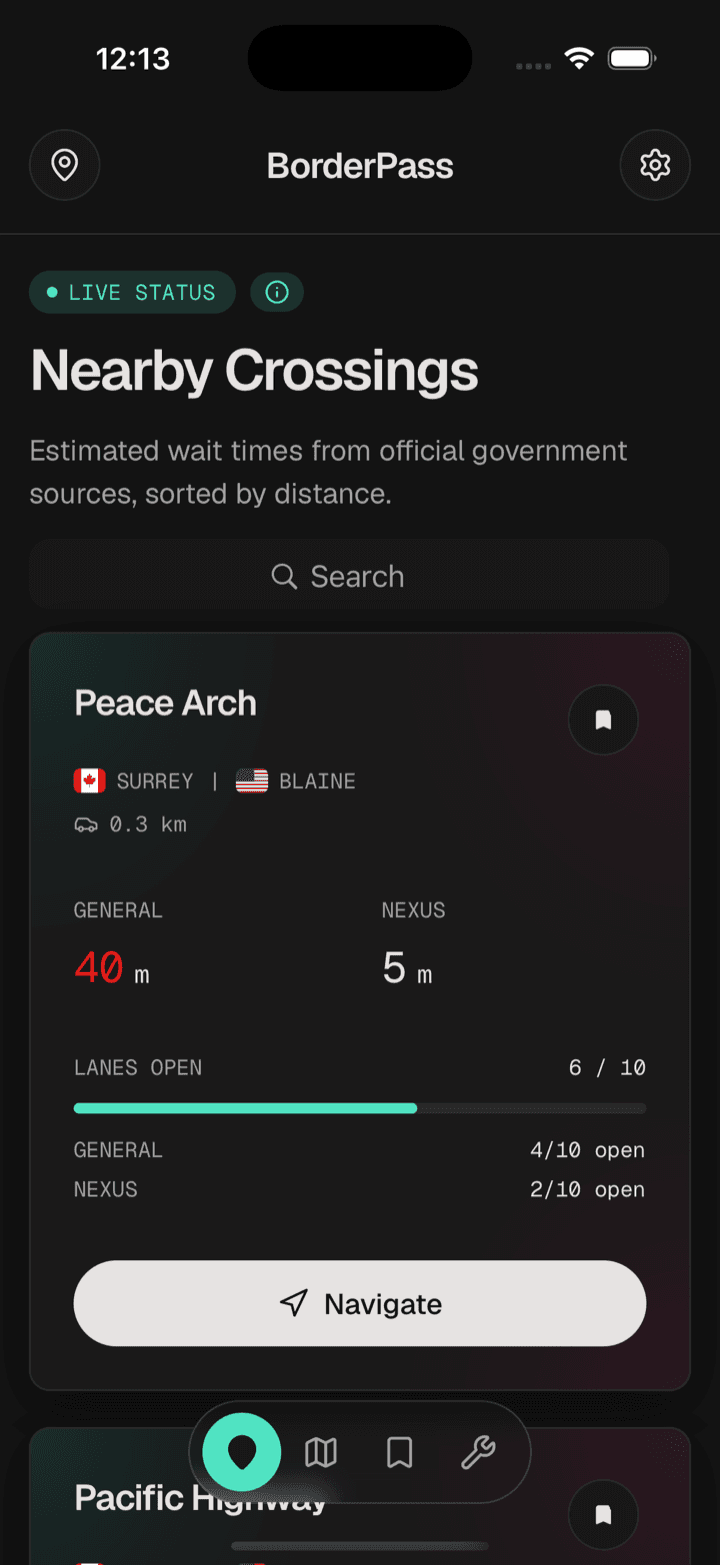This screenshot has width=720, height=1565.
Task: Tap the location pin icon in header
Action: coord(65,165)
